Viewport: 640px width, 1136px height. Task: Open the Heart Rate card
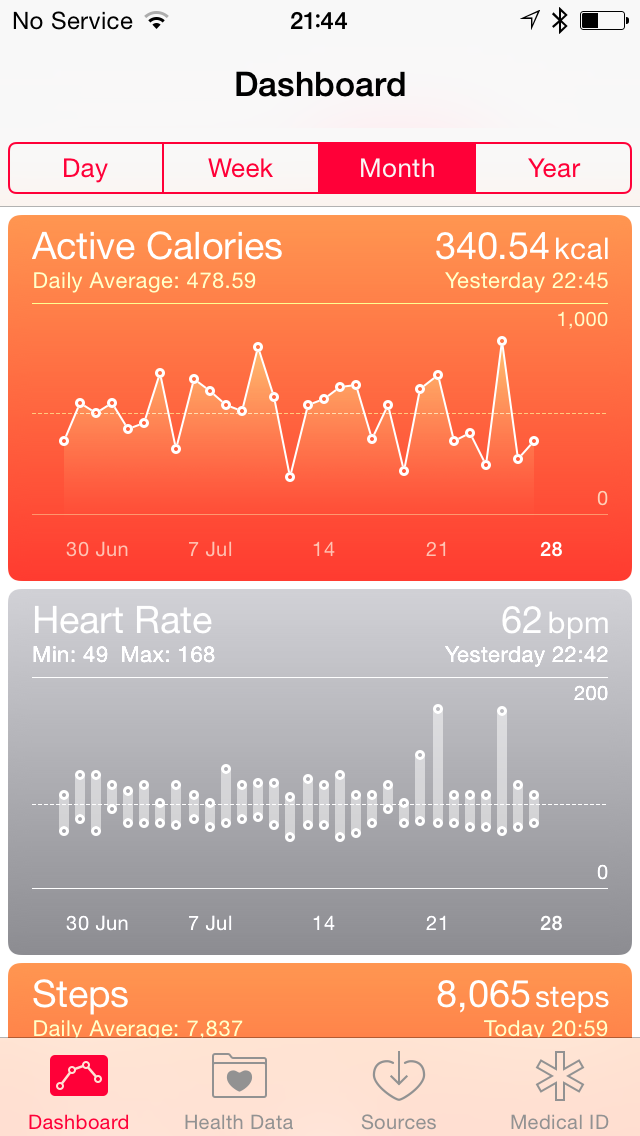(320, 771)
